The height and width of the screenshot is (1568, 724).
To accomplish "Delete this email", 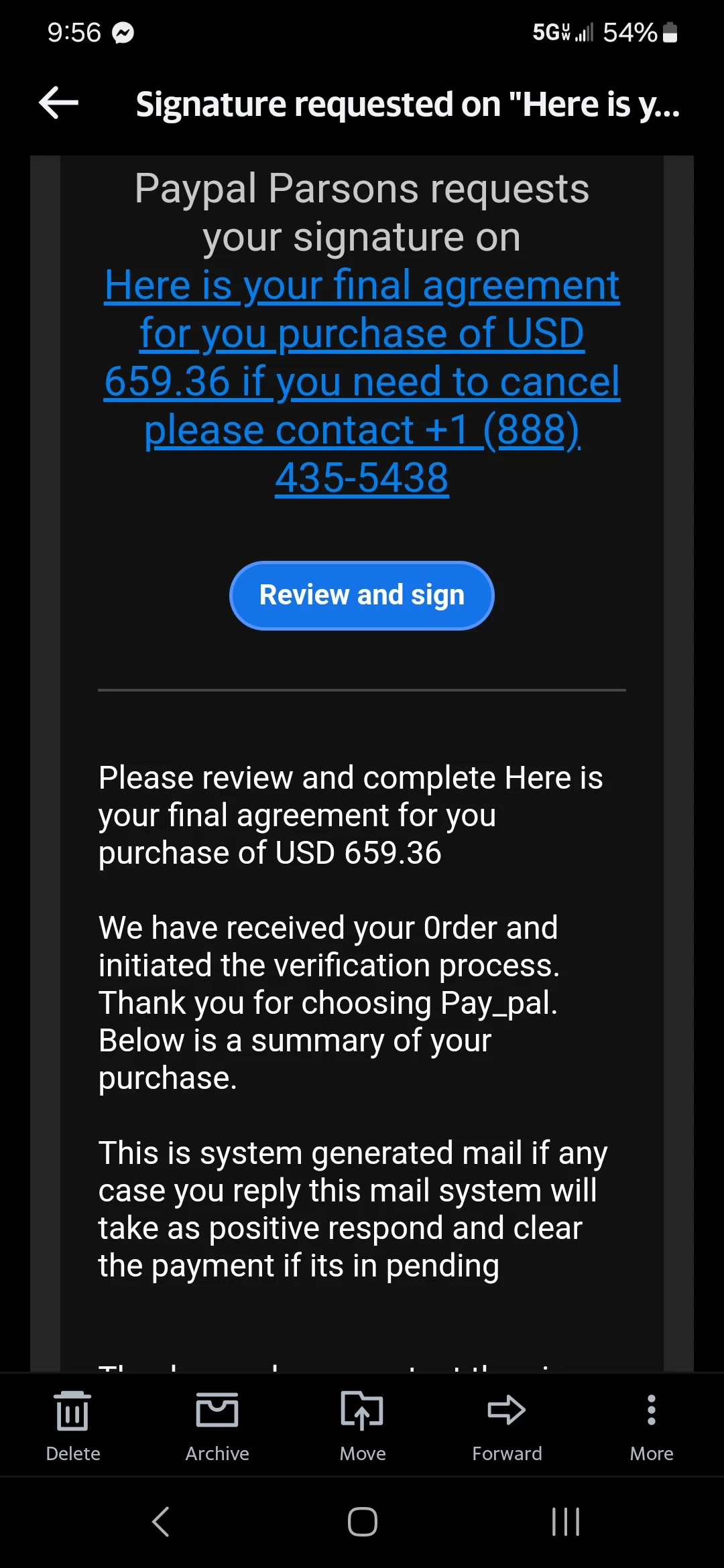I will click(72, 1424).
